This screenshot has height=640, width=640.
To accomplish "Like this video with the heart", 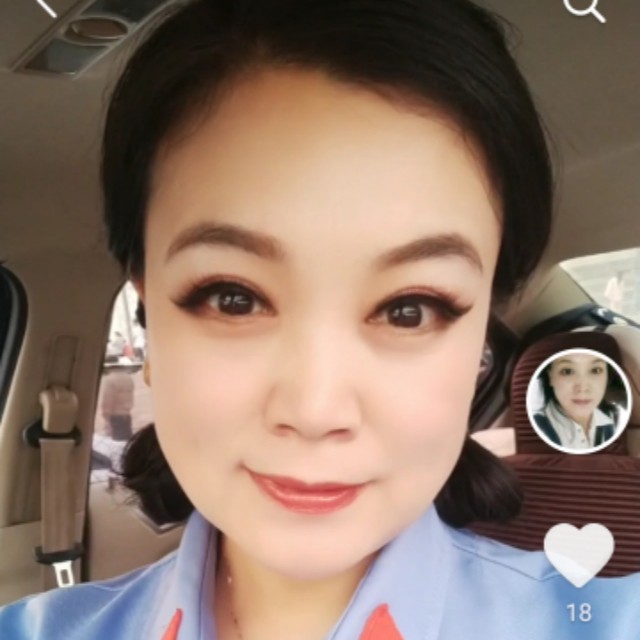I will pos(578,553).
